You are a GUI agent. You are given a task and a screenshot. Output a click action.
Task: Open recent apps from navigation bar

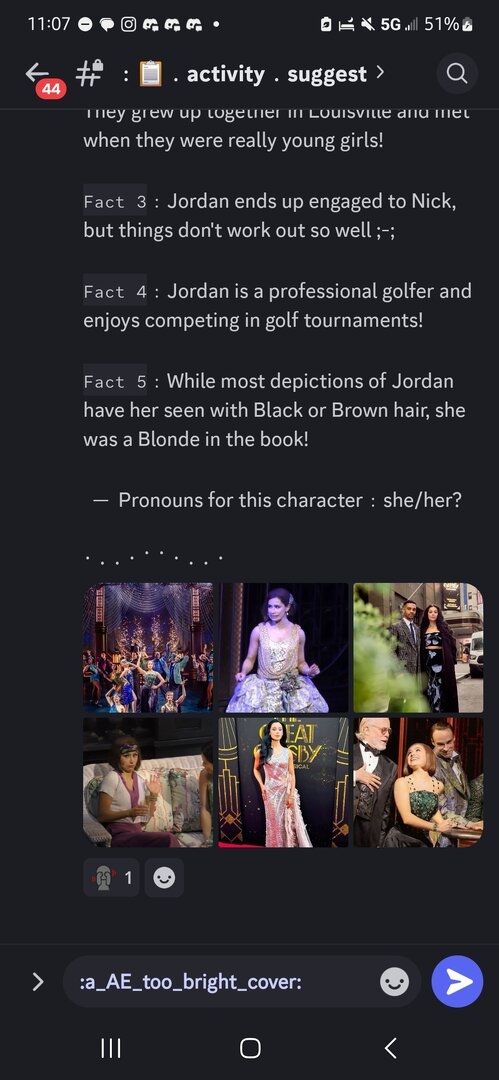[111, 1048]
